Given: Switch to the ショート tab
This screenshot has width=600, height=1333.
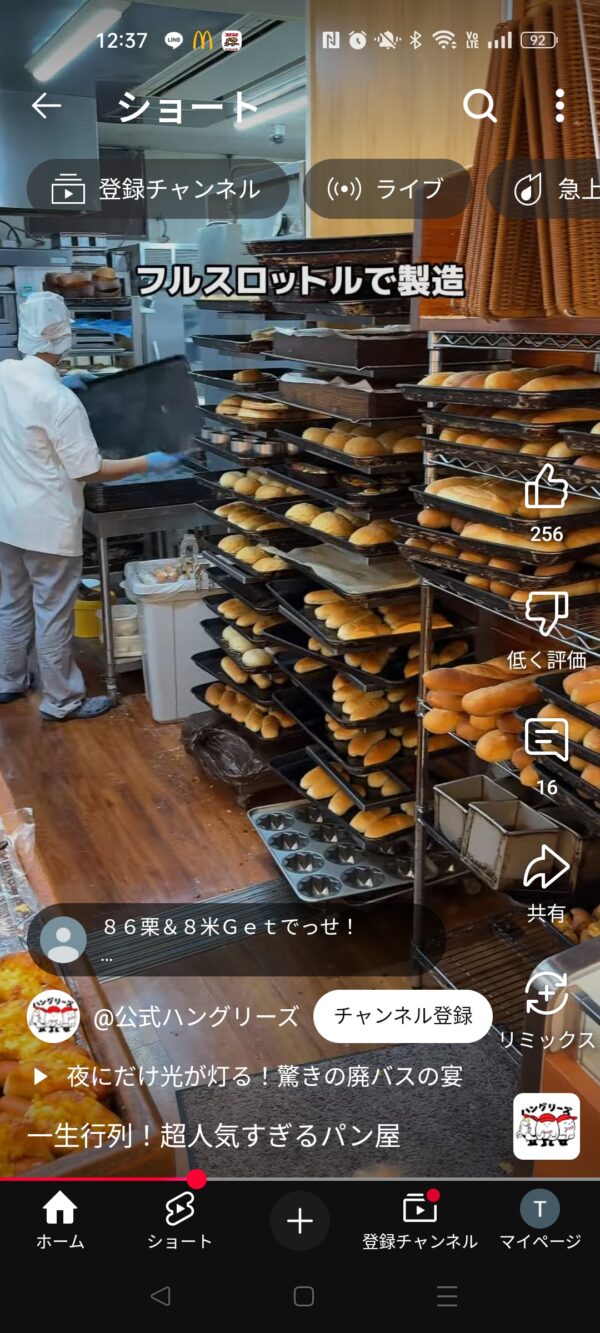Looking at the screenshot, I should click(180, 1221).
